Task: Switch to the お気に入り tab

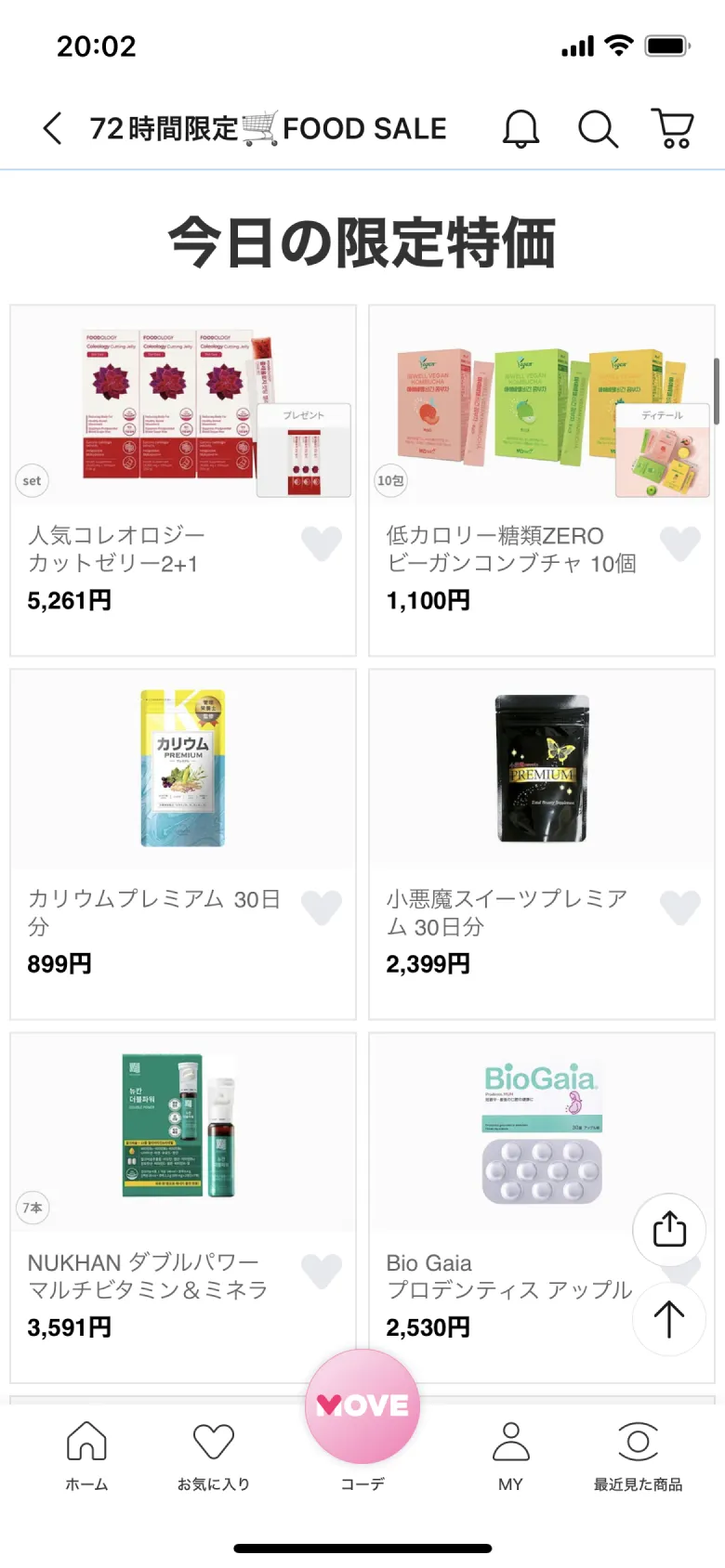Action: pos(214,1455)
